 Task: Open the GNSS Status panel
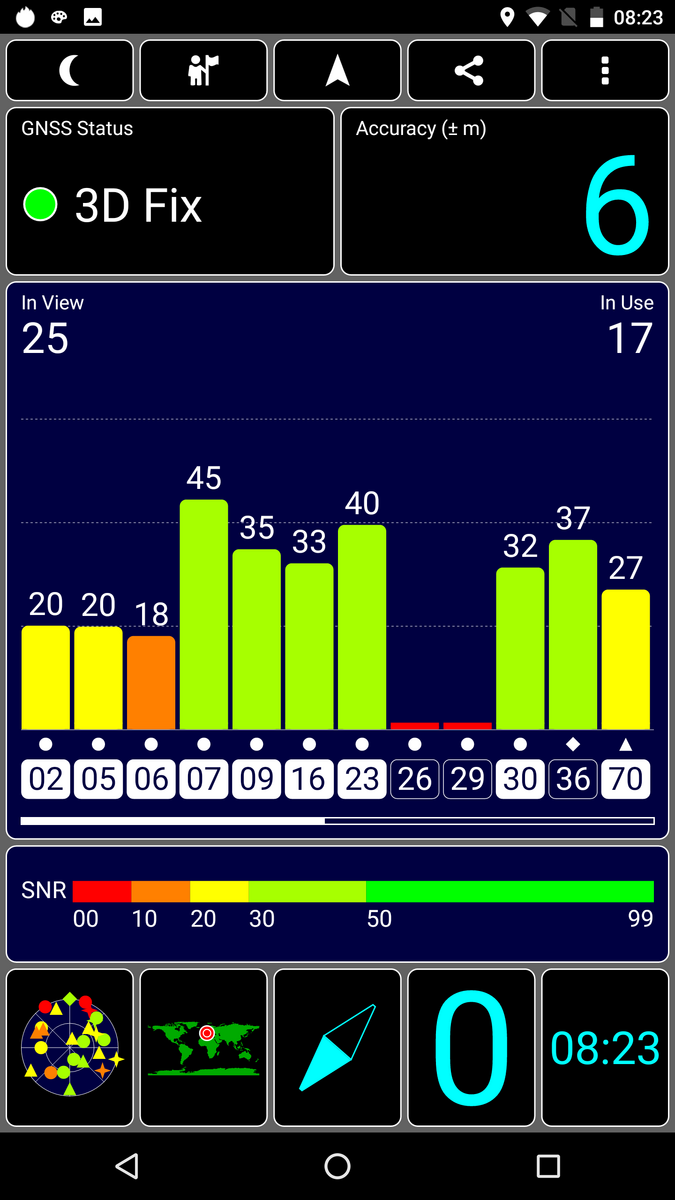tap(170, 191)
